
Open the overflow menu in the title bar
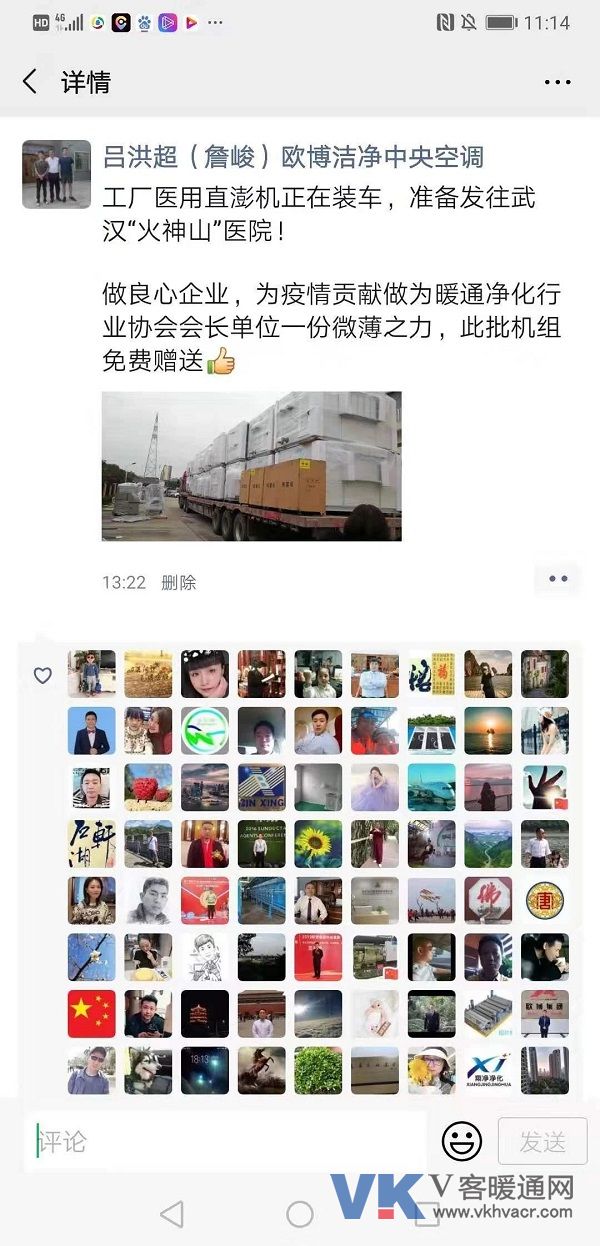(558, 83)
